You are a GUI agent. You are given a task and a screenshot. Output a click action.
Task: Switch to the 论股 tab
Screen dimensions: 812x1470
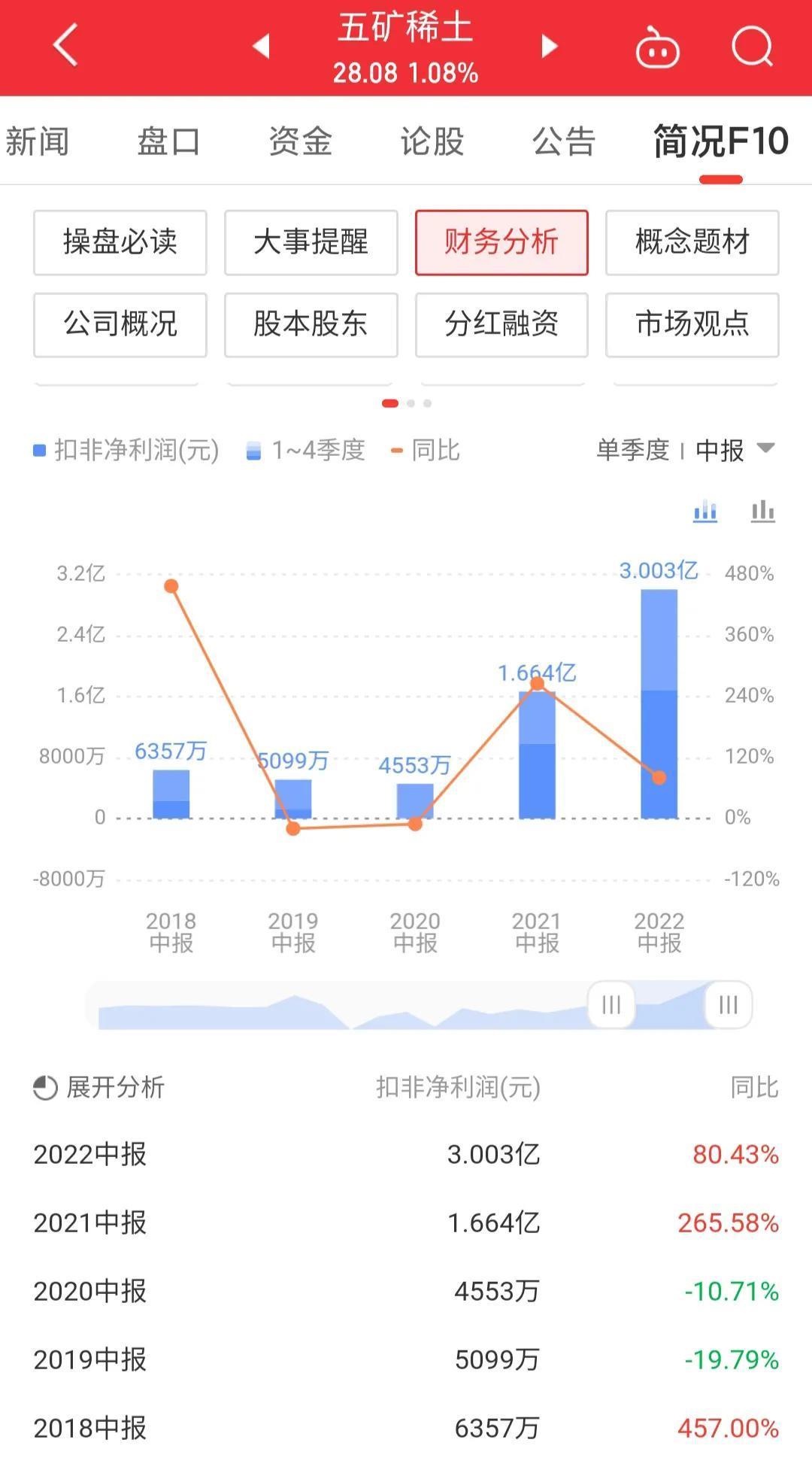coord(432,141)
